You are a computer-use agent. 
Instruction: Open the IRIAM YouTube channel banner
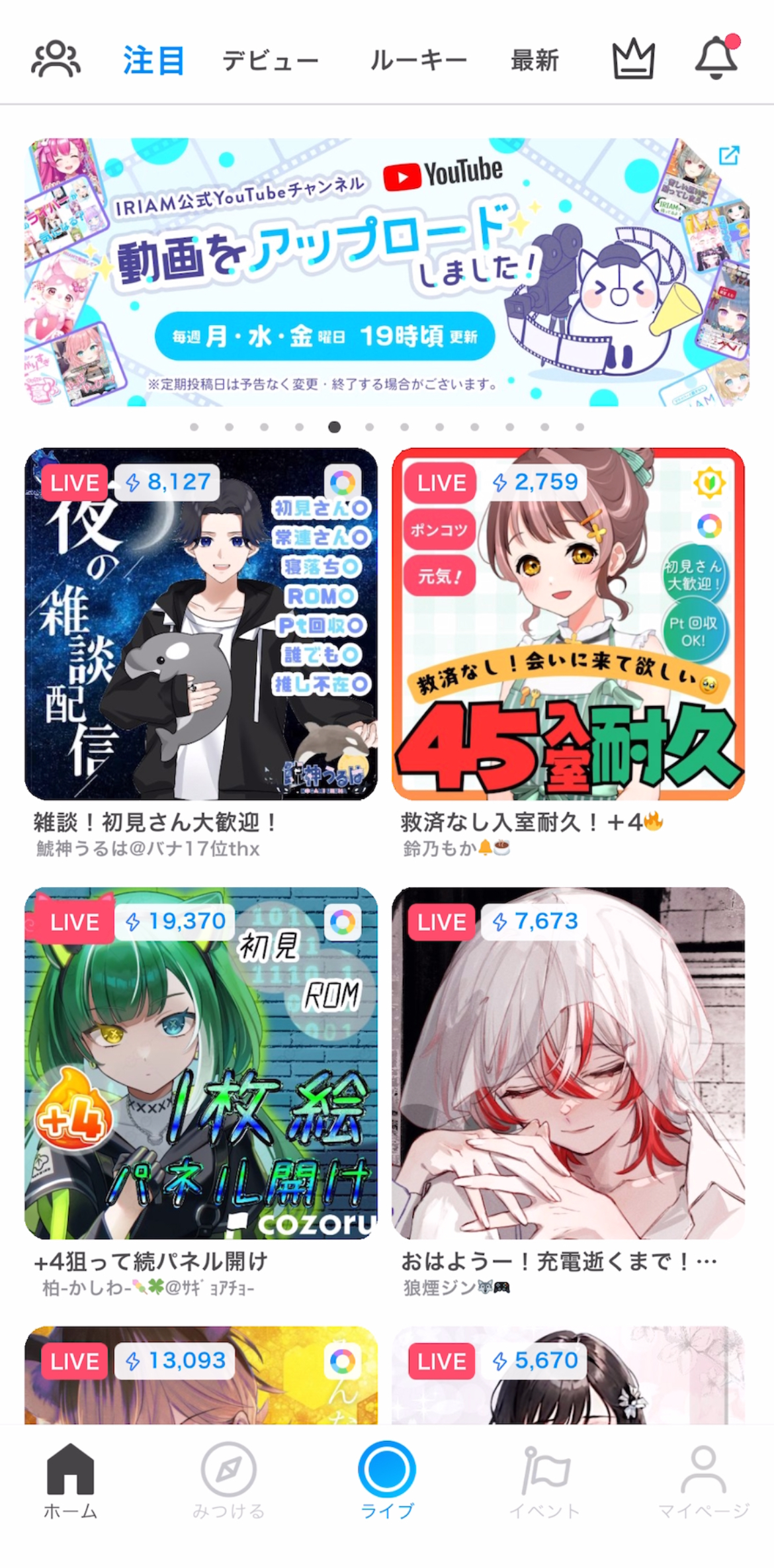[387, 272]
